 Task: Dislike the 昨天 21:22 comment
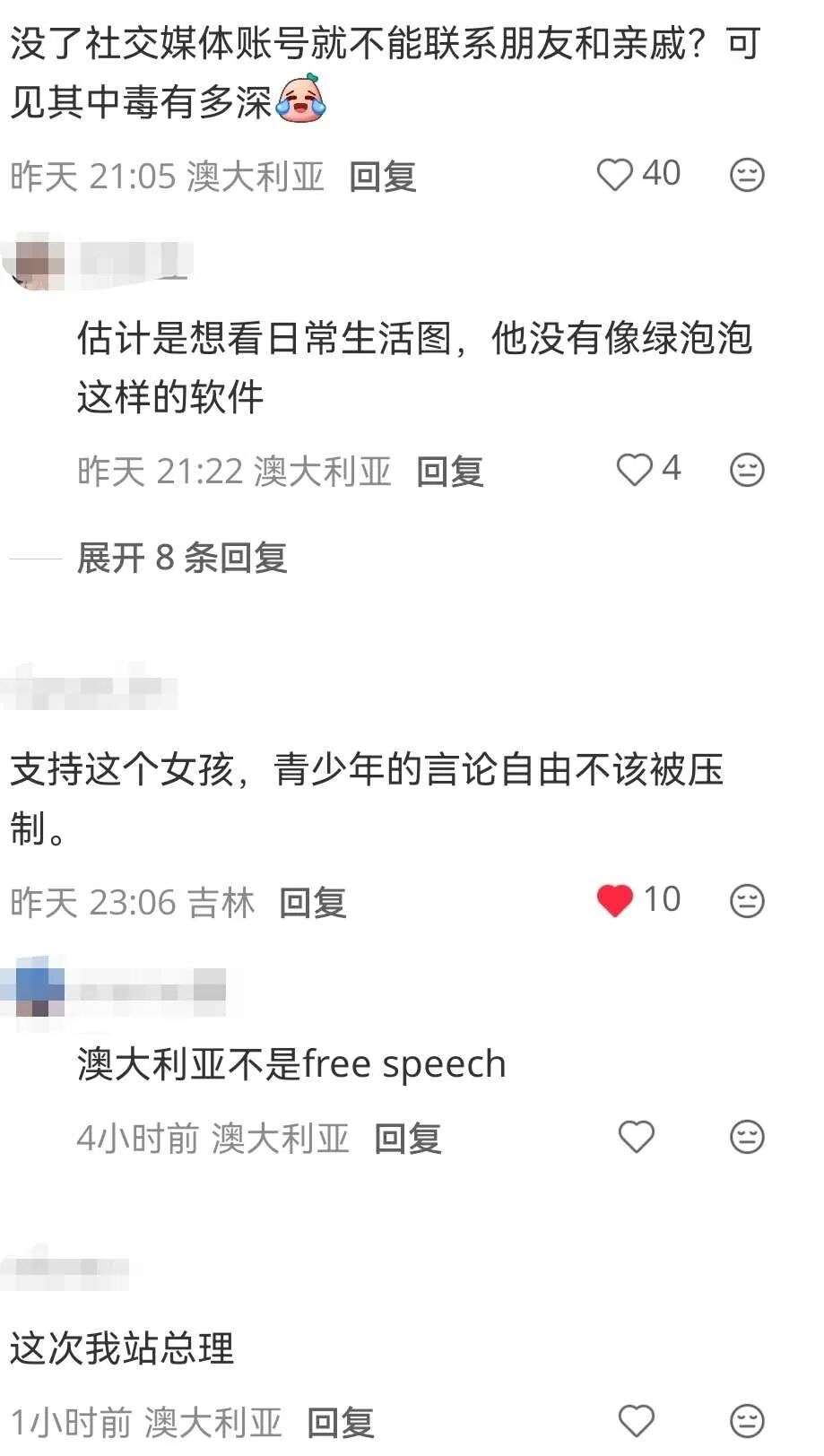(x=747, y=470)
